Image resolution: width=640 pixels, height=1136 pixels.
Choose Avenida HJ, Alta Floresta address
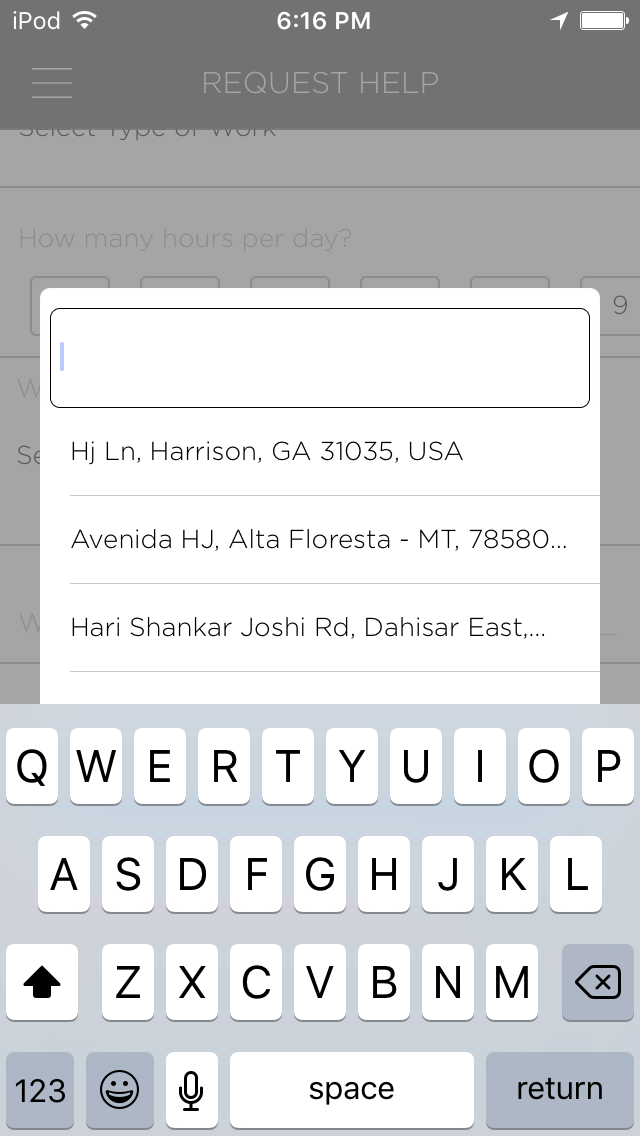point(318,540)
